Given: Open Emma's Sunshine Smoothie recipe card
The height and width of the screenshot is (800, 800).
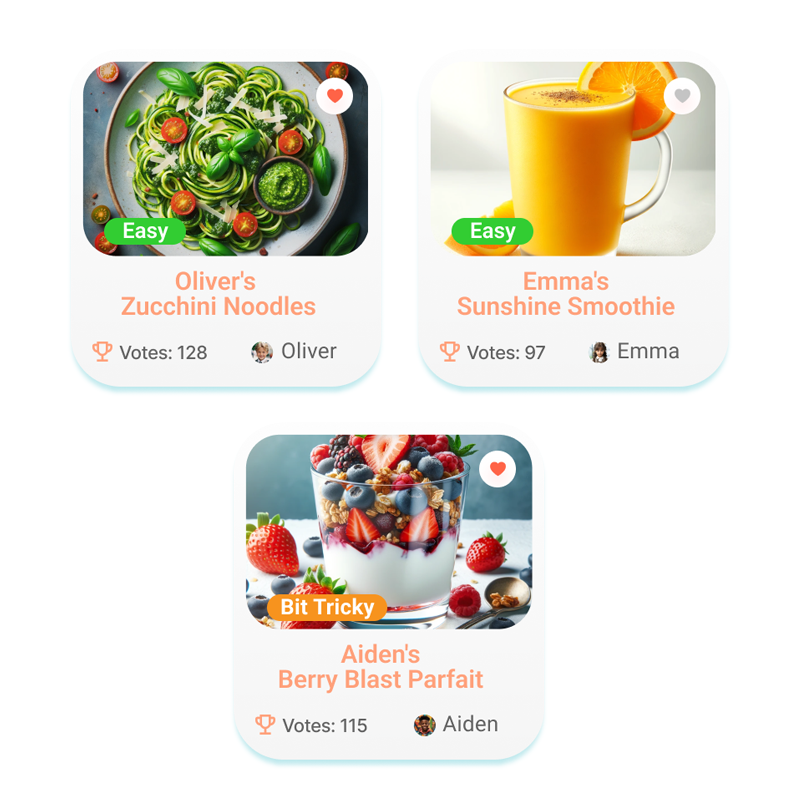Looking at the screenshot, I should (x=566, y=294).
